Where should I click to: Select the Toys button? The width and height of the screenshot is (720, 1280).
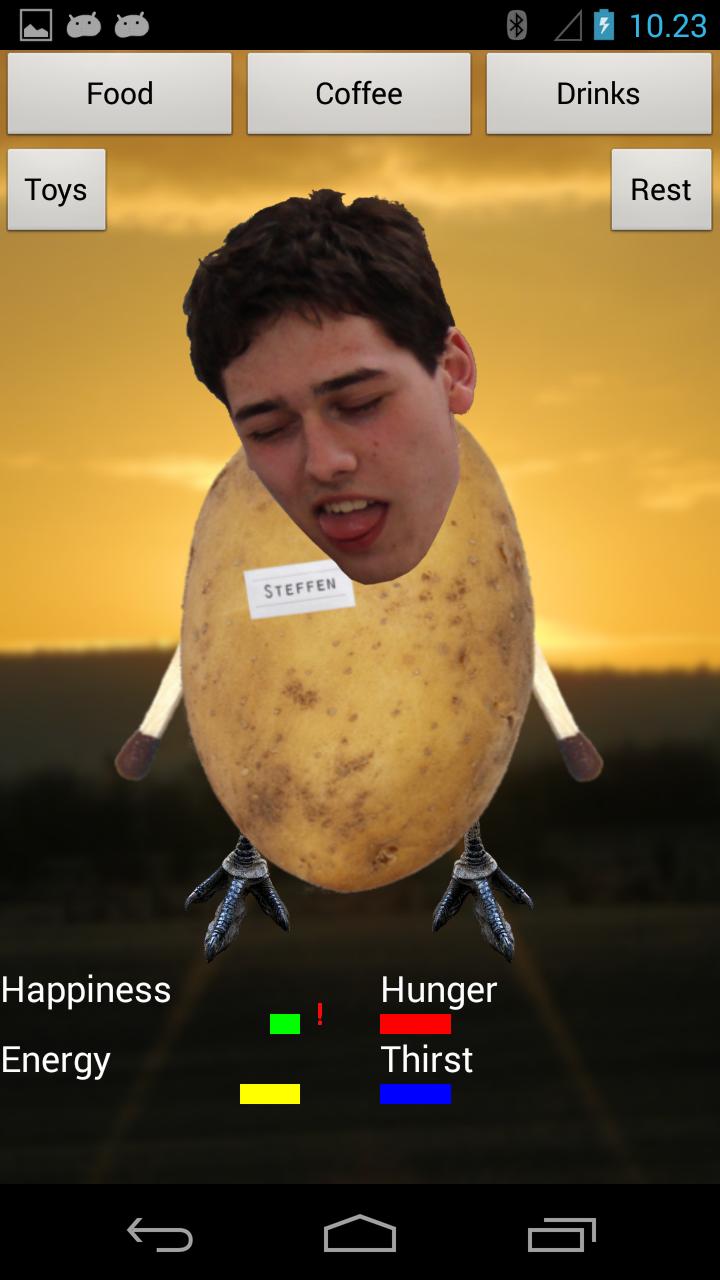pos(56,190)
